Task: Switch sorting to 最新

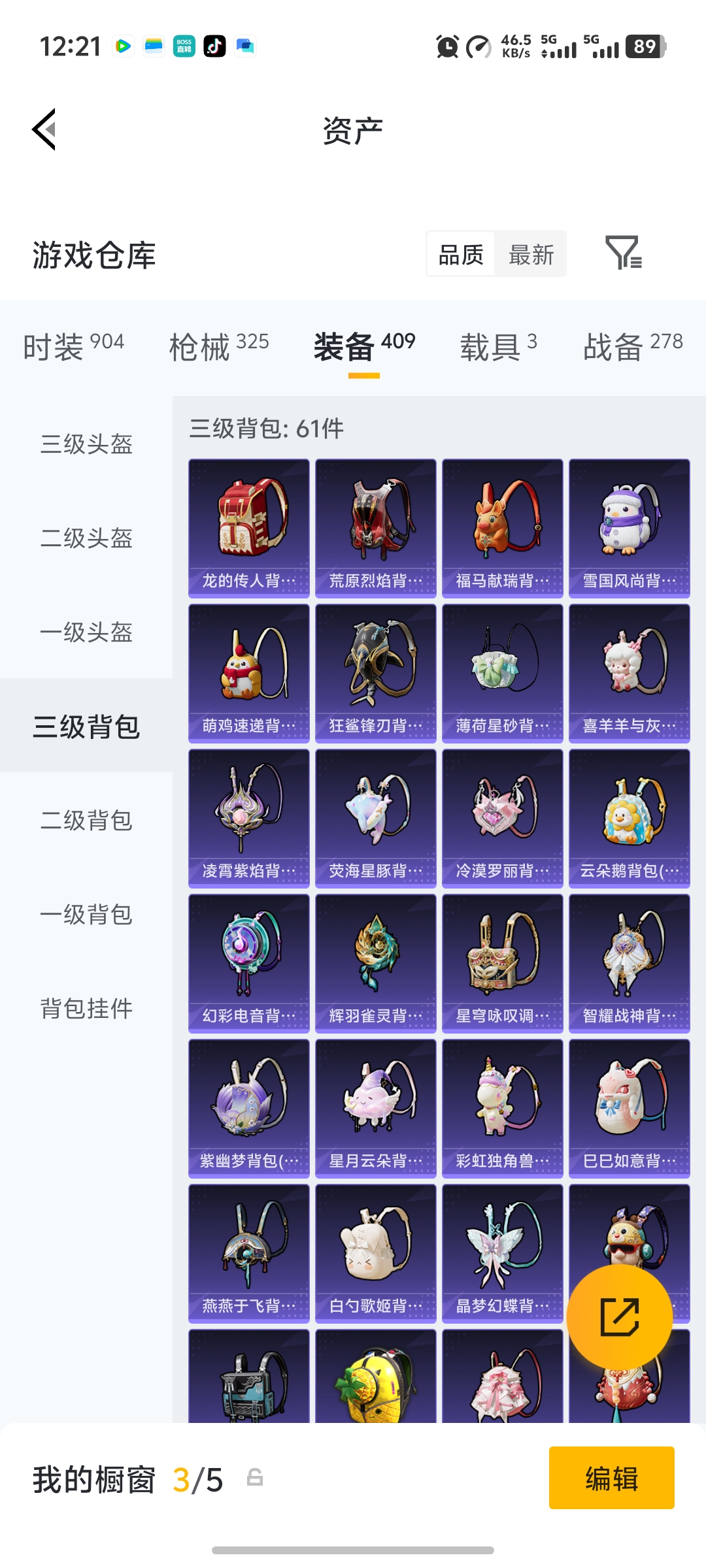Action: 531,254
